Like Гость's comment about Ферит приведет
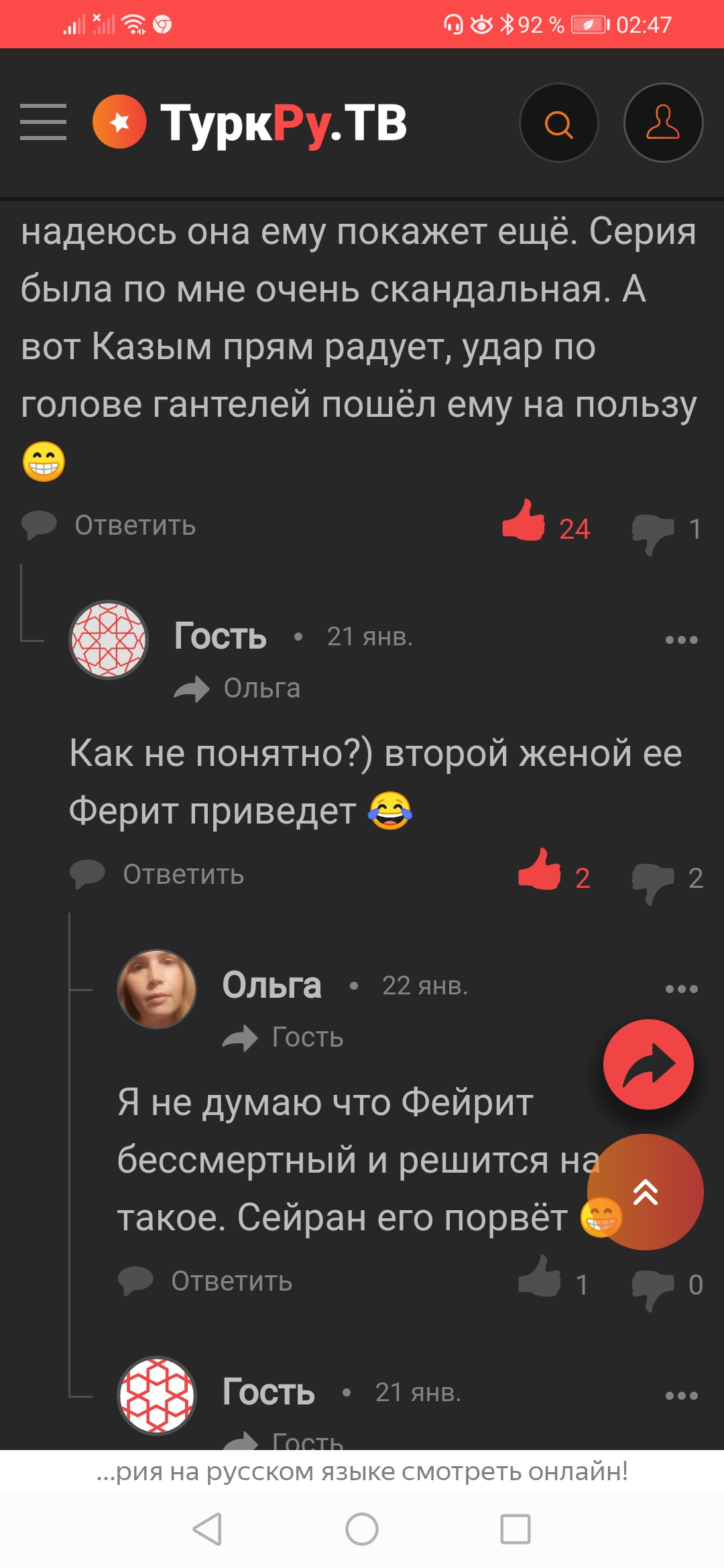The height and width of the screenshot is (1568, 724). point(540,870)
